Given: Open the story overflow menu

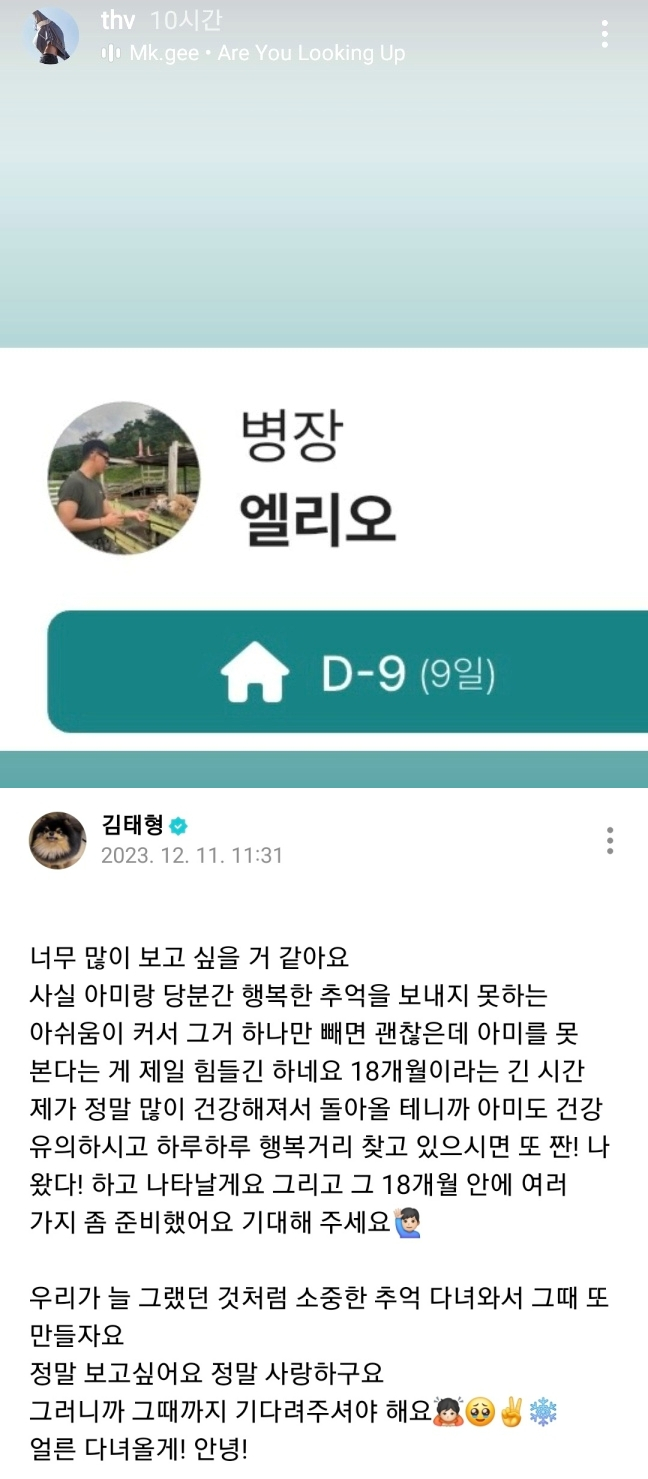Looking at the screenshot, I should point(604,34).
